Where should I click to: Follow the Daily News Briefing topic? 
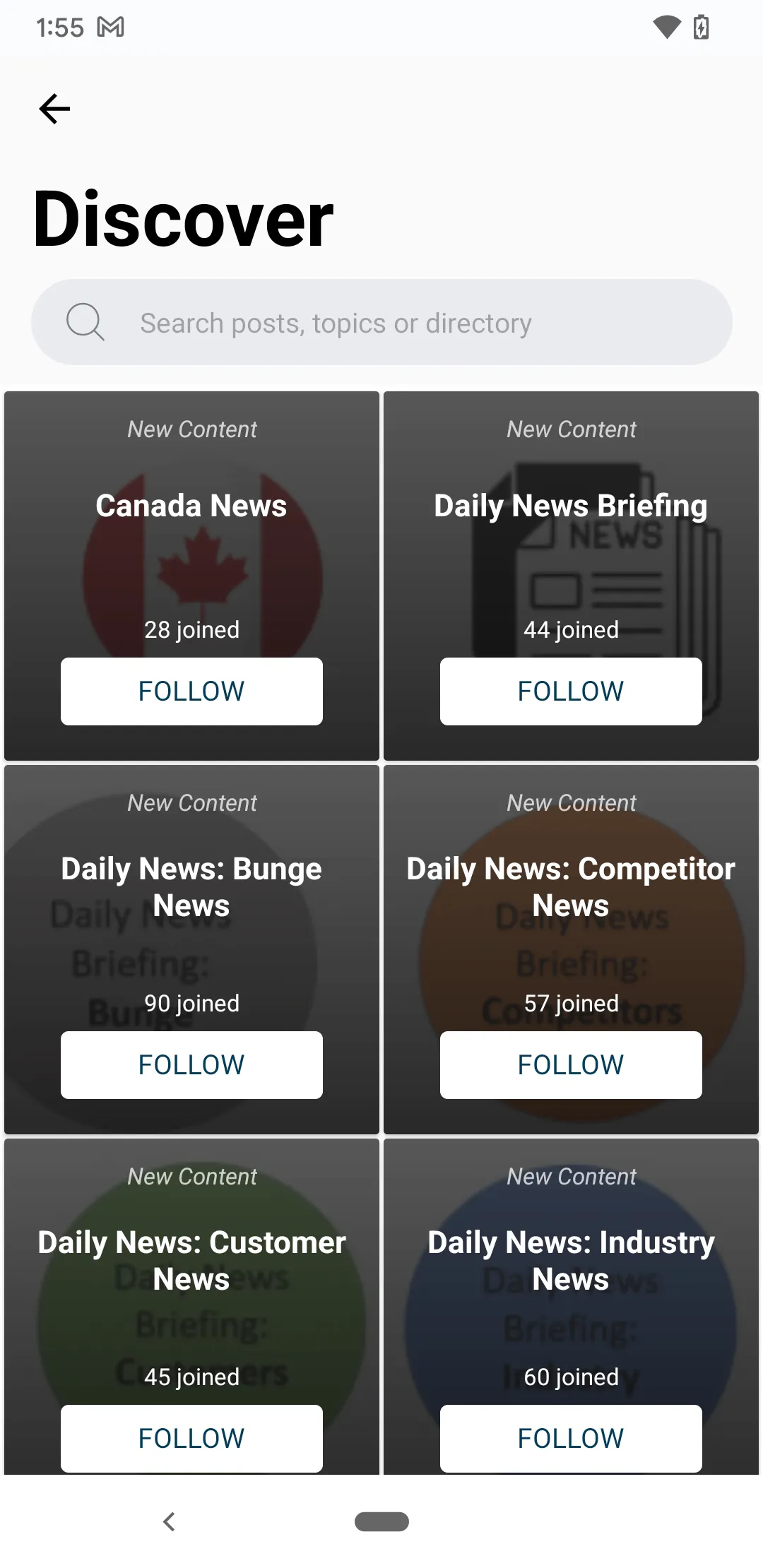click(570, 691)
